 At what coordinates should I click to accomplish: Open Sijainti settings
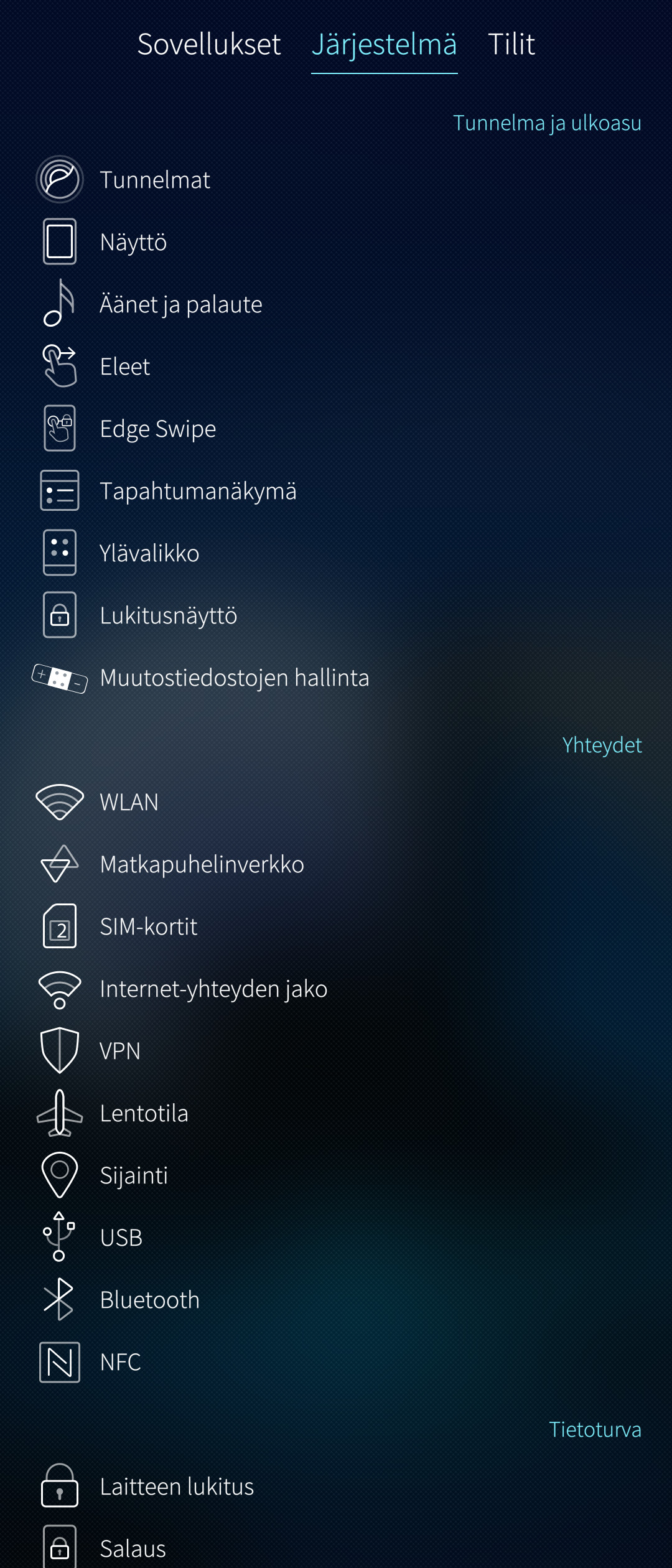pyautogui.click(x=134, y=1175)
